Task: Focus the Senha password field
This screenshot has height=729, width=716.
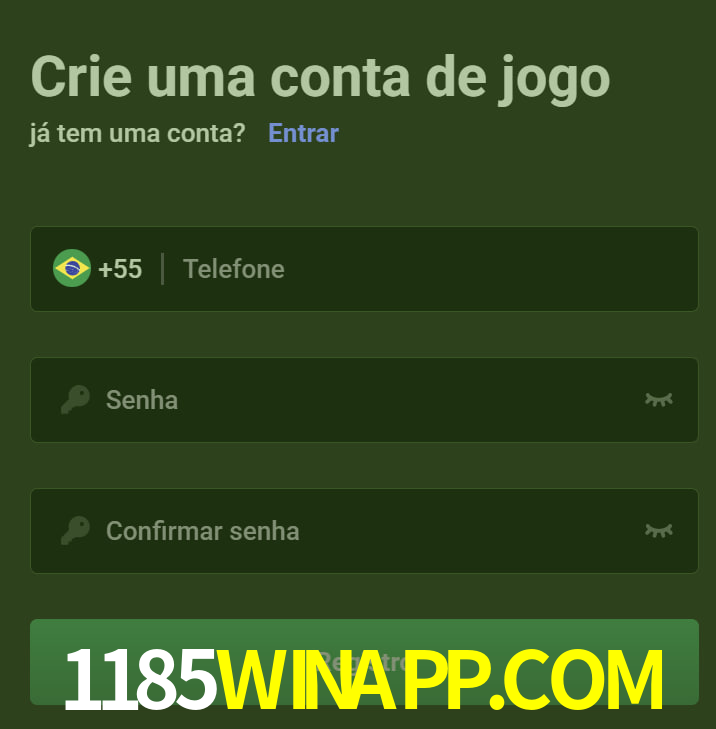Action: coord(360,400)
